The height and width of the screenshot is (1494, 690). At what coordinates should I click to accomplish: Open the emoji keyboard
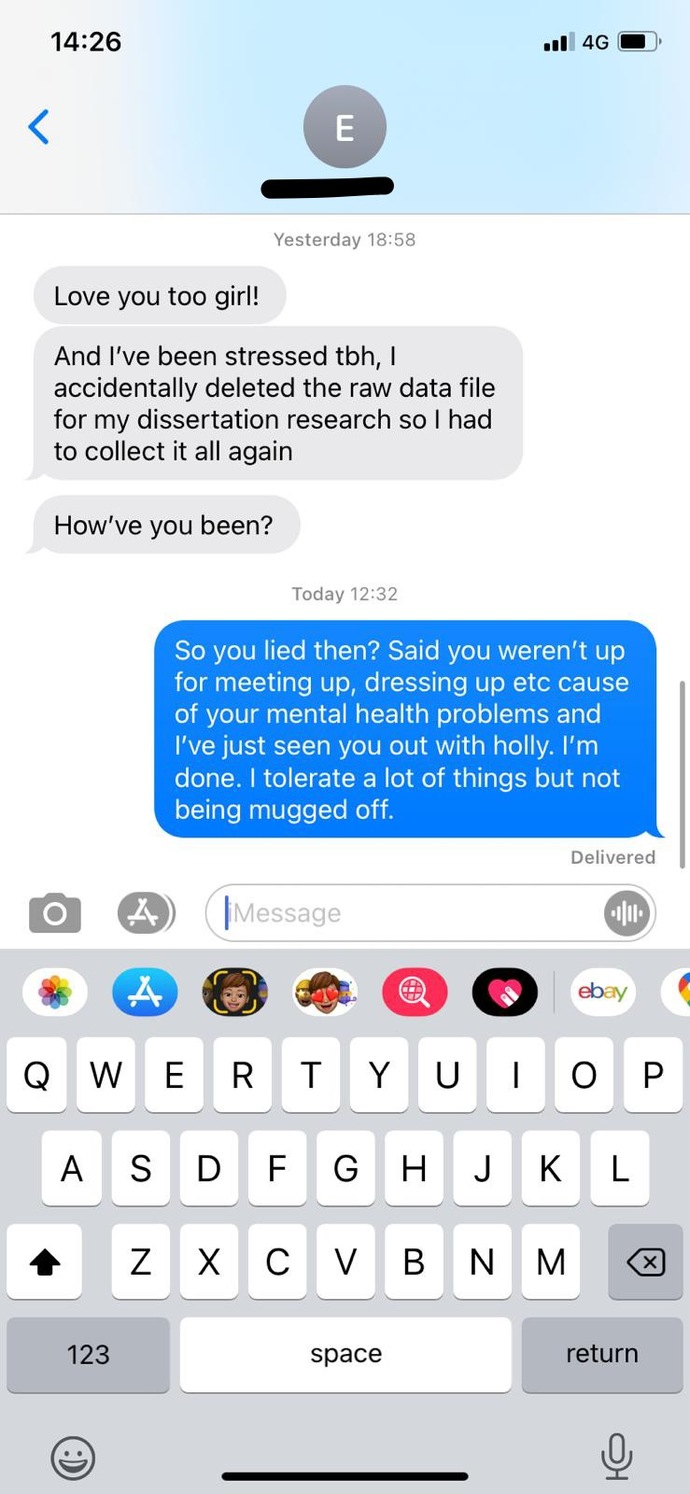point(73,1457)
